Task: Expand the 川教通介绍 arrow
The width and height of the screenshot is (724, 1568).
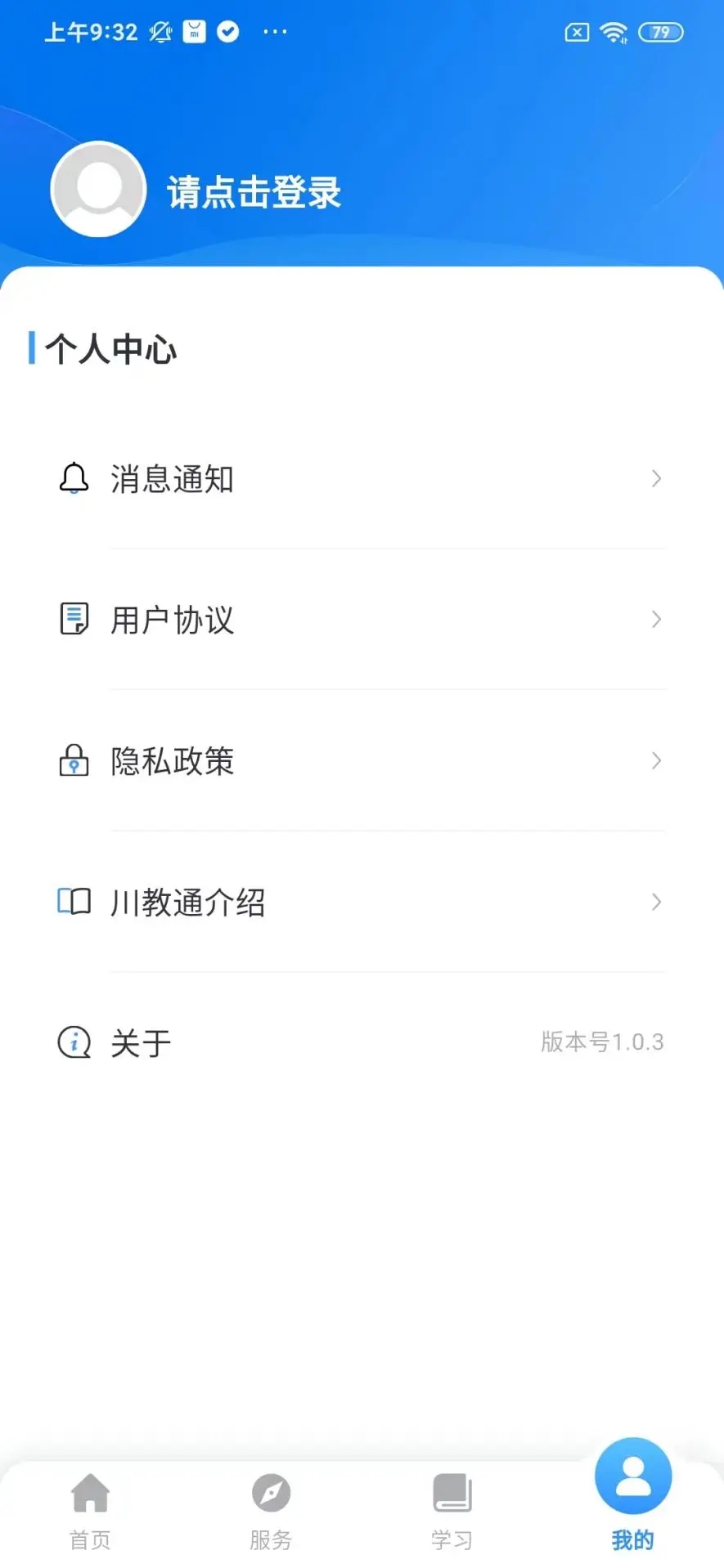Action: [x=656, y=902]
